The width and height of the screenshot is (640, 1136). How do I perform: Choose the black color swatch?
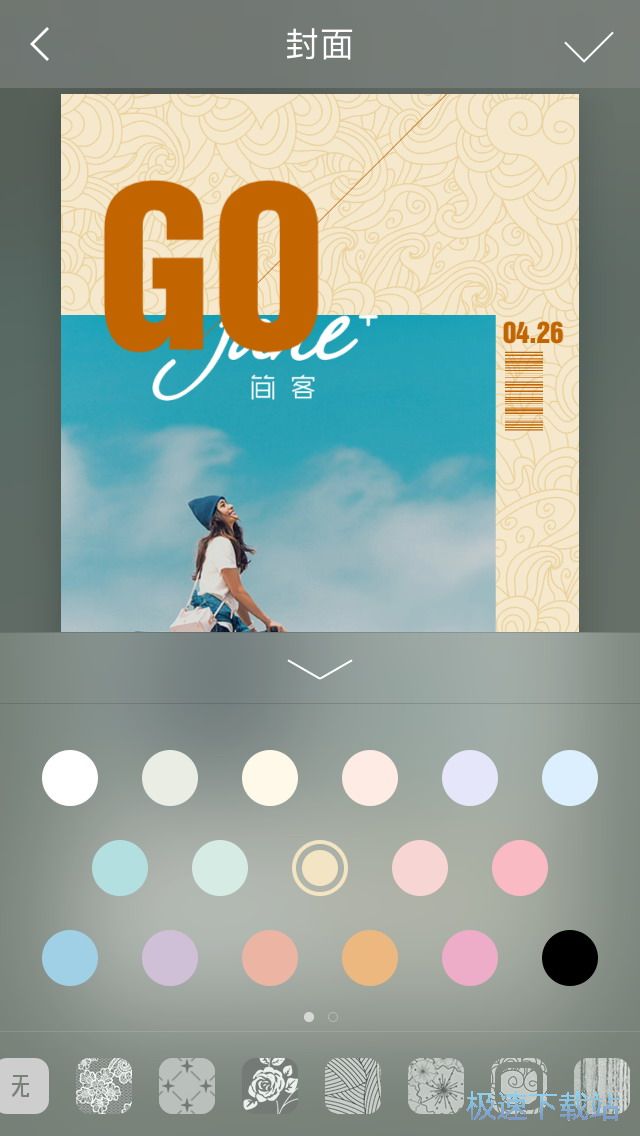[x=570, y=958]
